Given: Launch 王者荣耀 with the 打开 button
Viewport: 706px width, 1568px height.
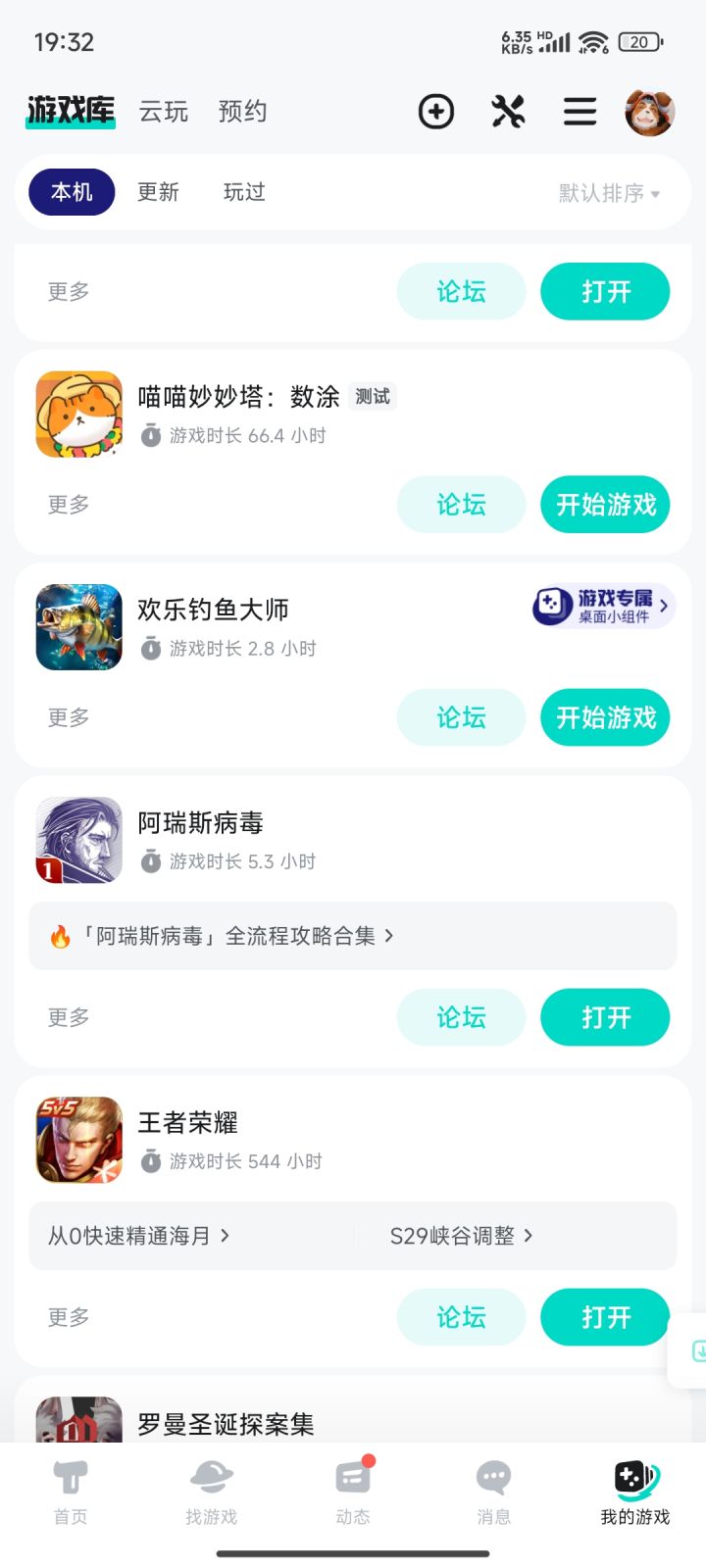Looking at the screenshot, I should point(605,1317).
